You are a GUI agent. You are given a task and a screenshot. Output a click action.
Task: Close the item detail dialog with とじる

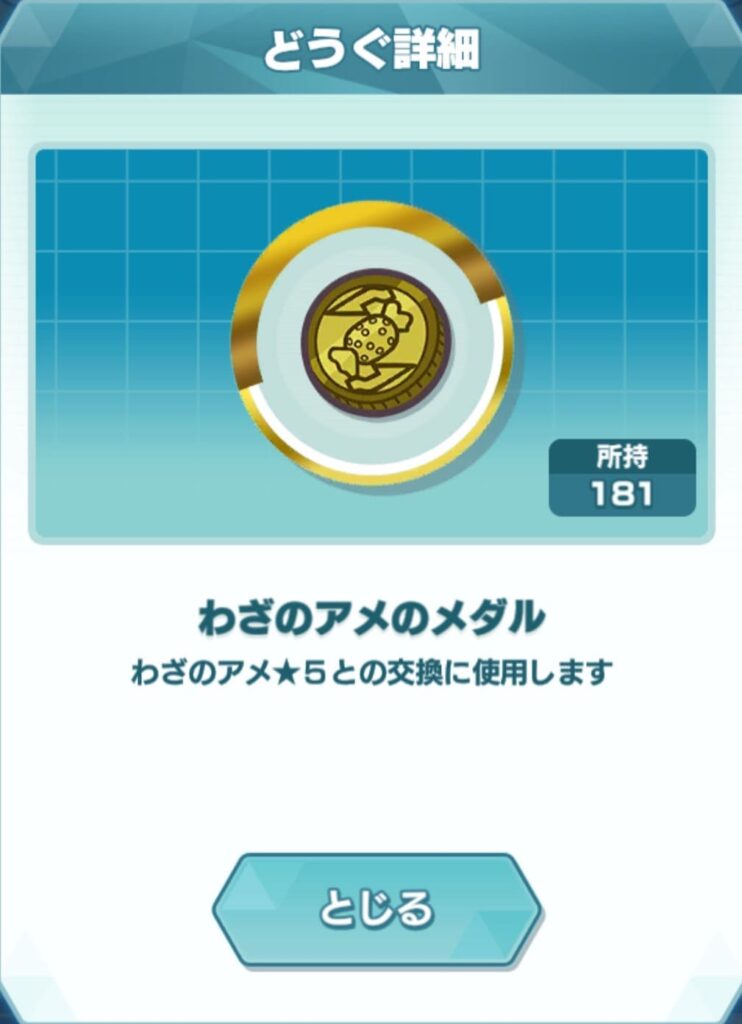coord(376,909)
